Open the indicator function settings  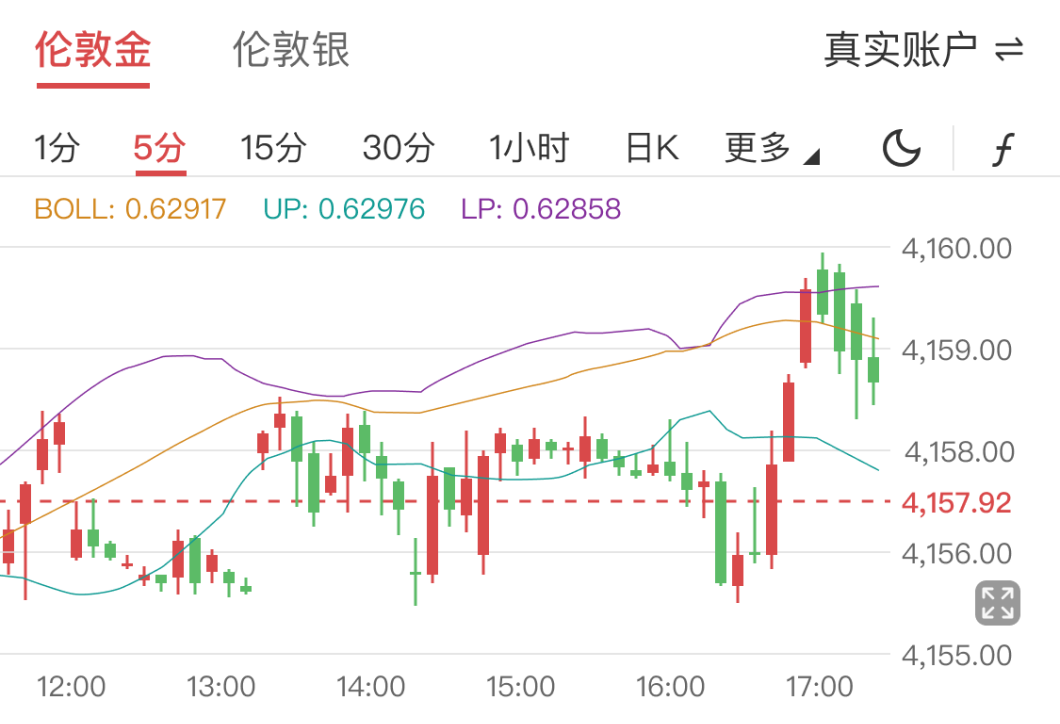(1002, 150)
